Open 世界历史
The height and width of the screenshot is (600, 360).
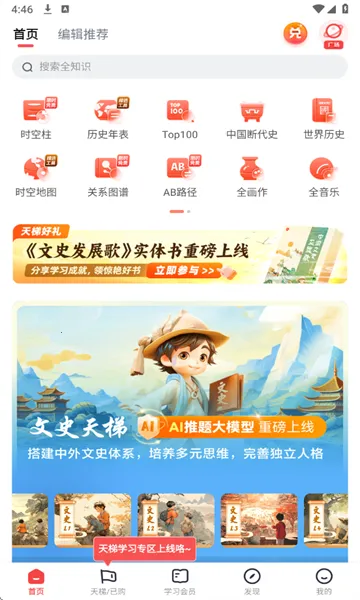tap(324, 119)
